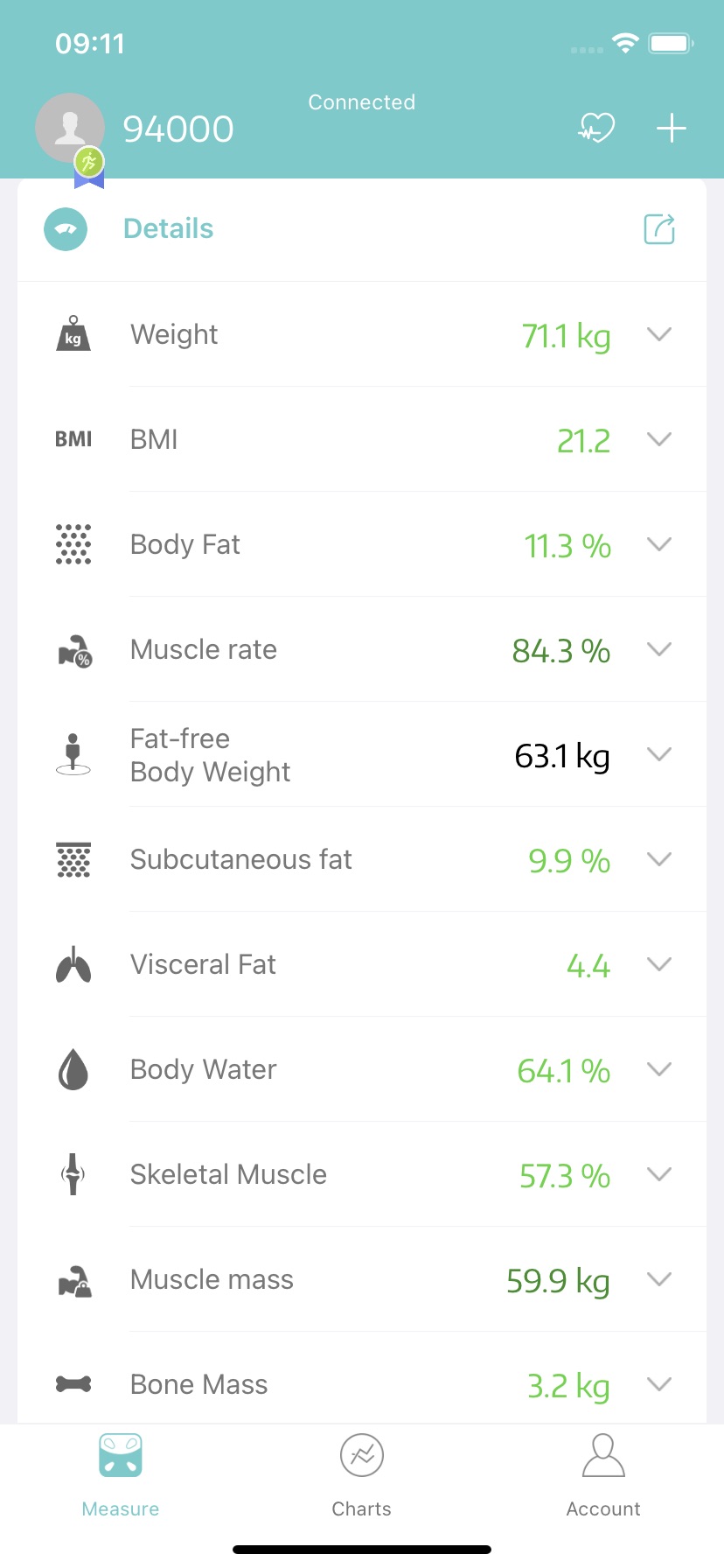Open the profile avatar for user 94000
Screen dimensions: 724x1568
coord(70,129)
